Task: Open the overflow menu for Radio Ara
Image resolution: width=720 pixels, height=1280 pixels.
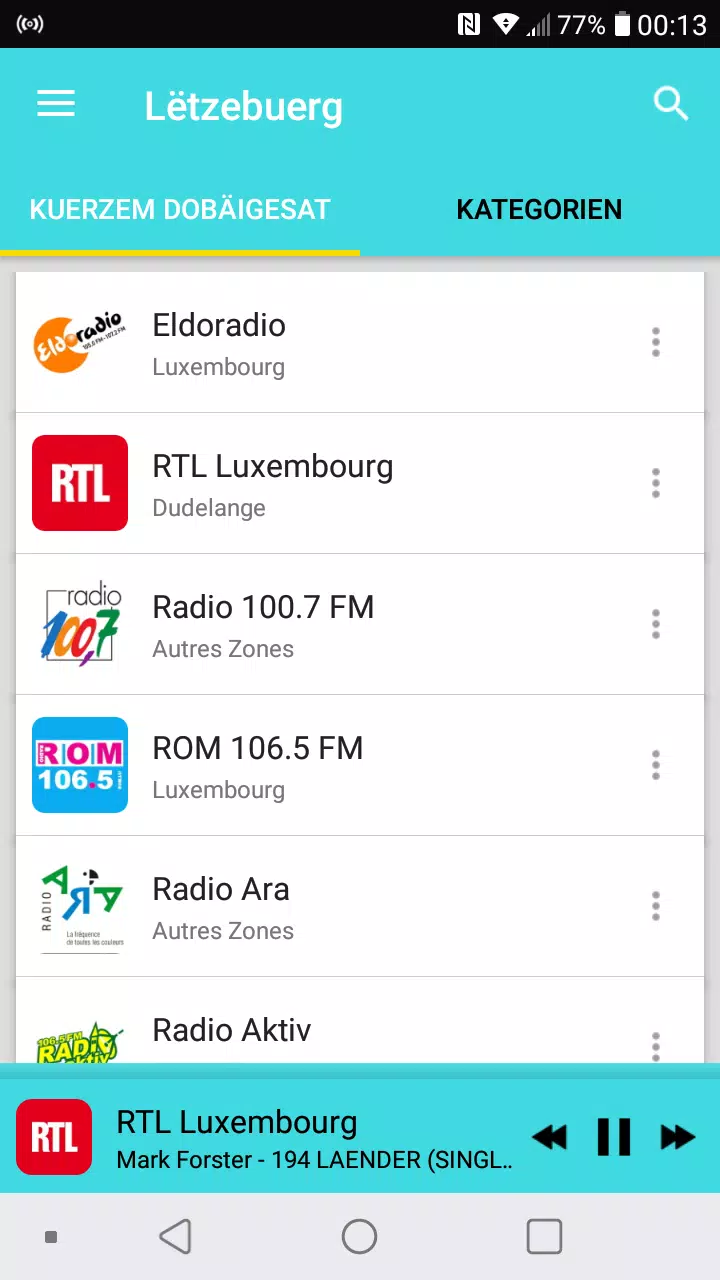Action: 656,906
